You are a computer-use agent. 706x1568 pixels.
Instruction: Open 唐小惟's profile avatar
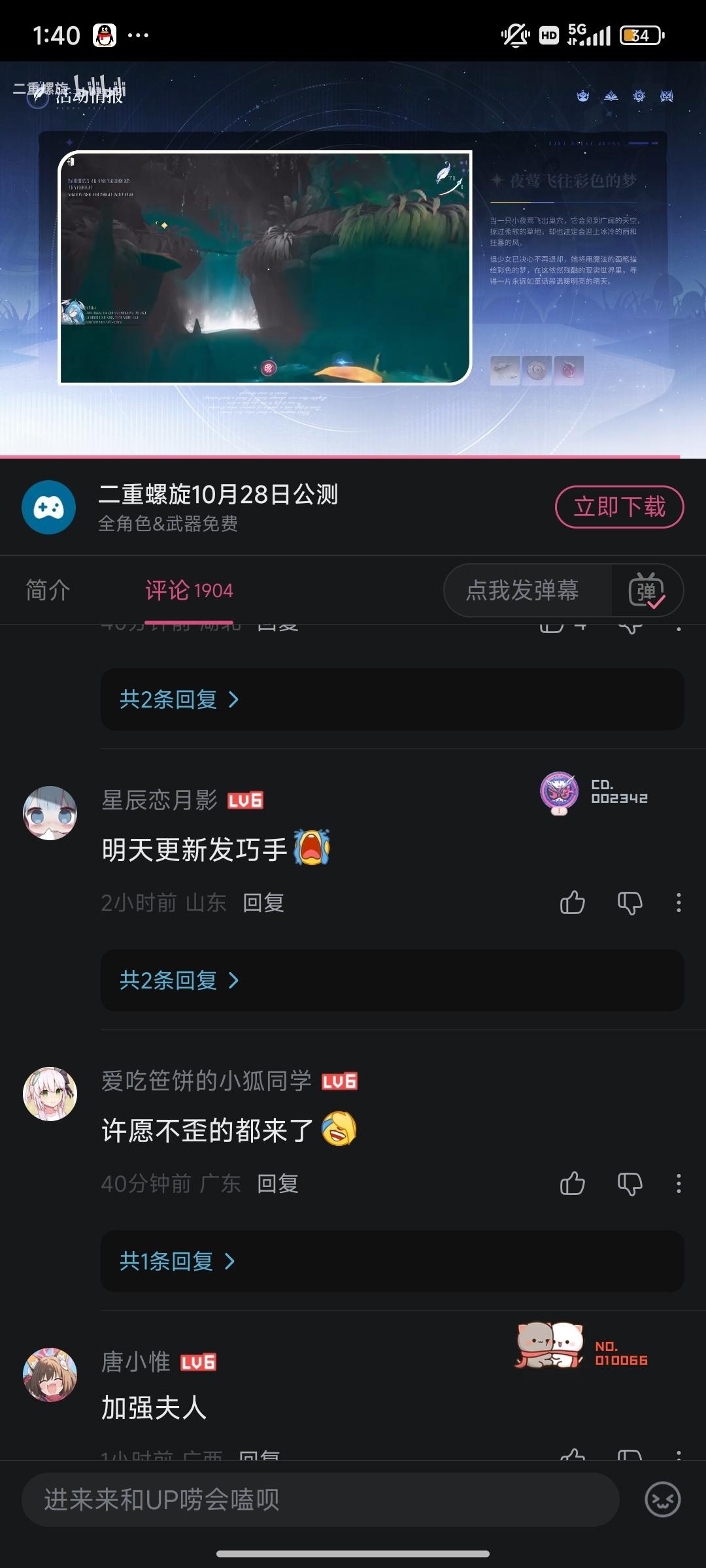pos(50,1375)
